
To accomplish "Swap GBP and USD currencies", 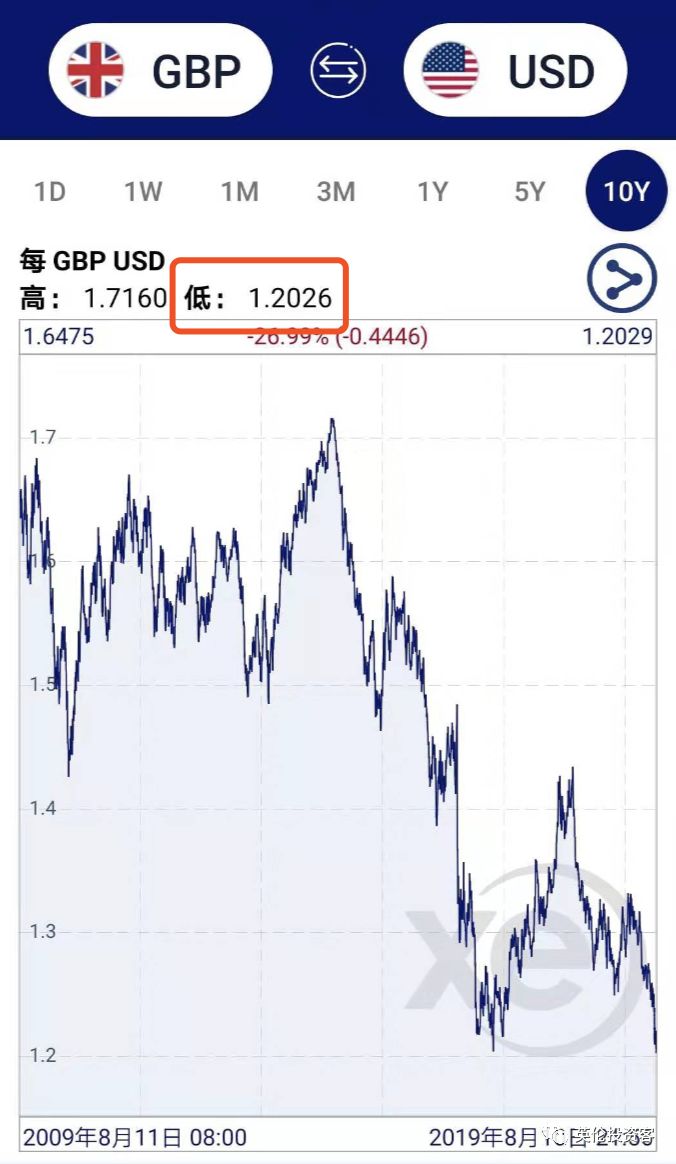I will pyautogui.click(x=338, y=71).
